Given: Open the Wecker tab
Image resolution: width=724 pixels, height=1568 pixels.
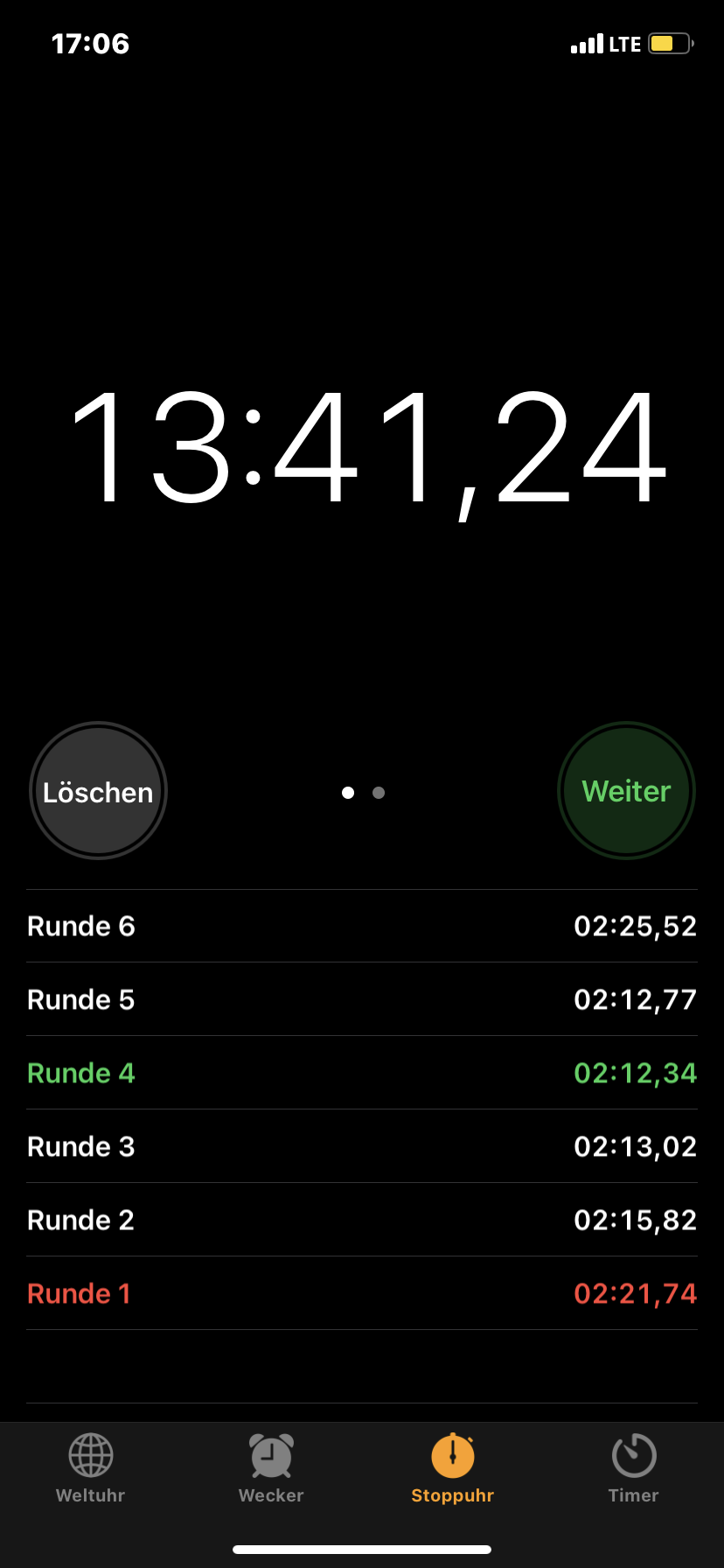Looking at the screenshot, I should 271,1469.
